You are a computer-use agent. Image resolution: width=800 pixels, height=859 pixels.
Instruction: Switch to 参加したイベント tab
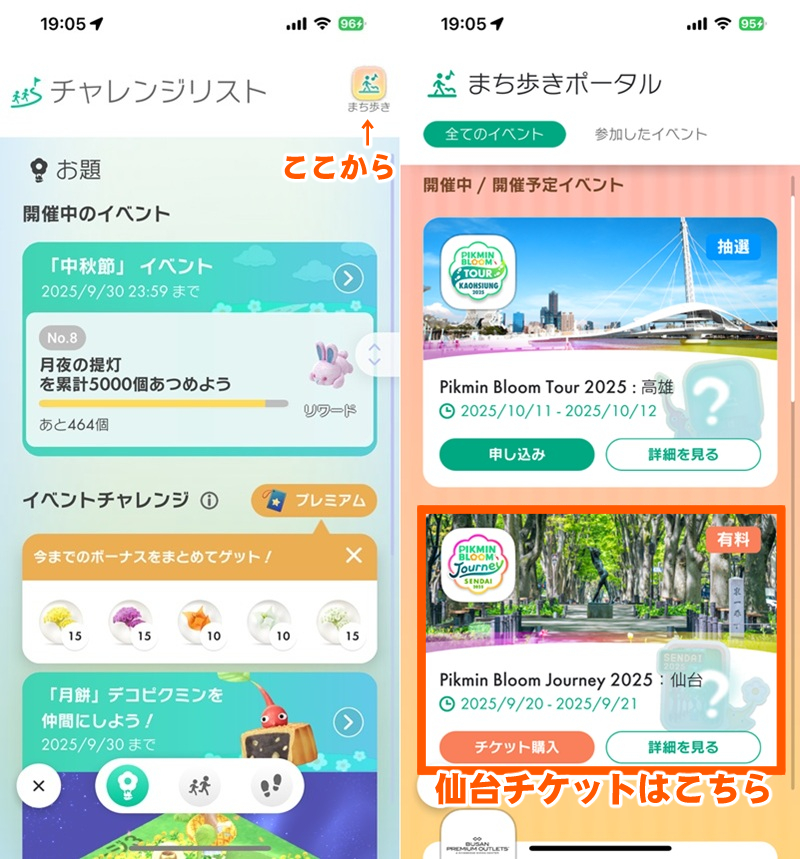650,134
